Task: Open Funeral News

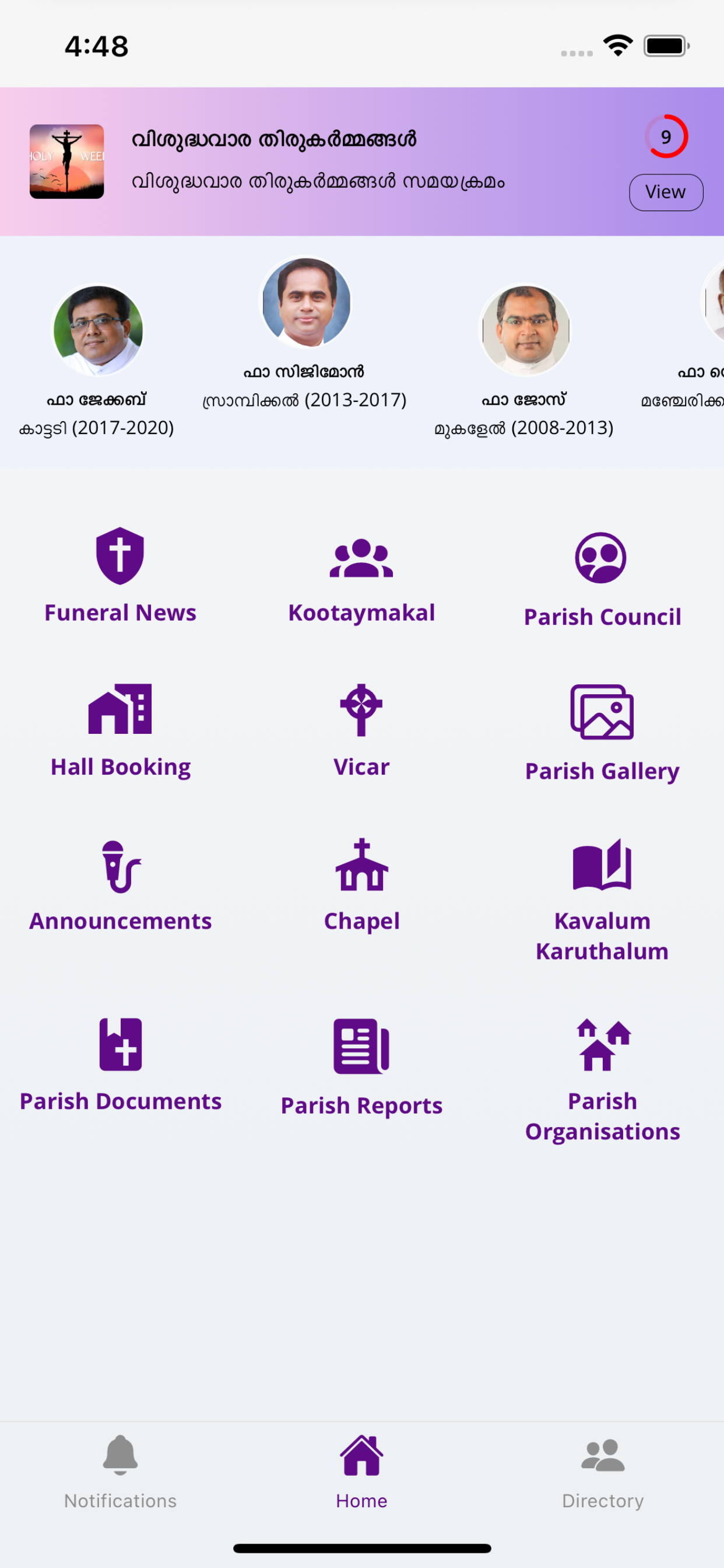Action: (x=120, y=575)
